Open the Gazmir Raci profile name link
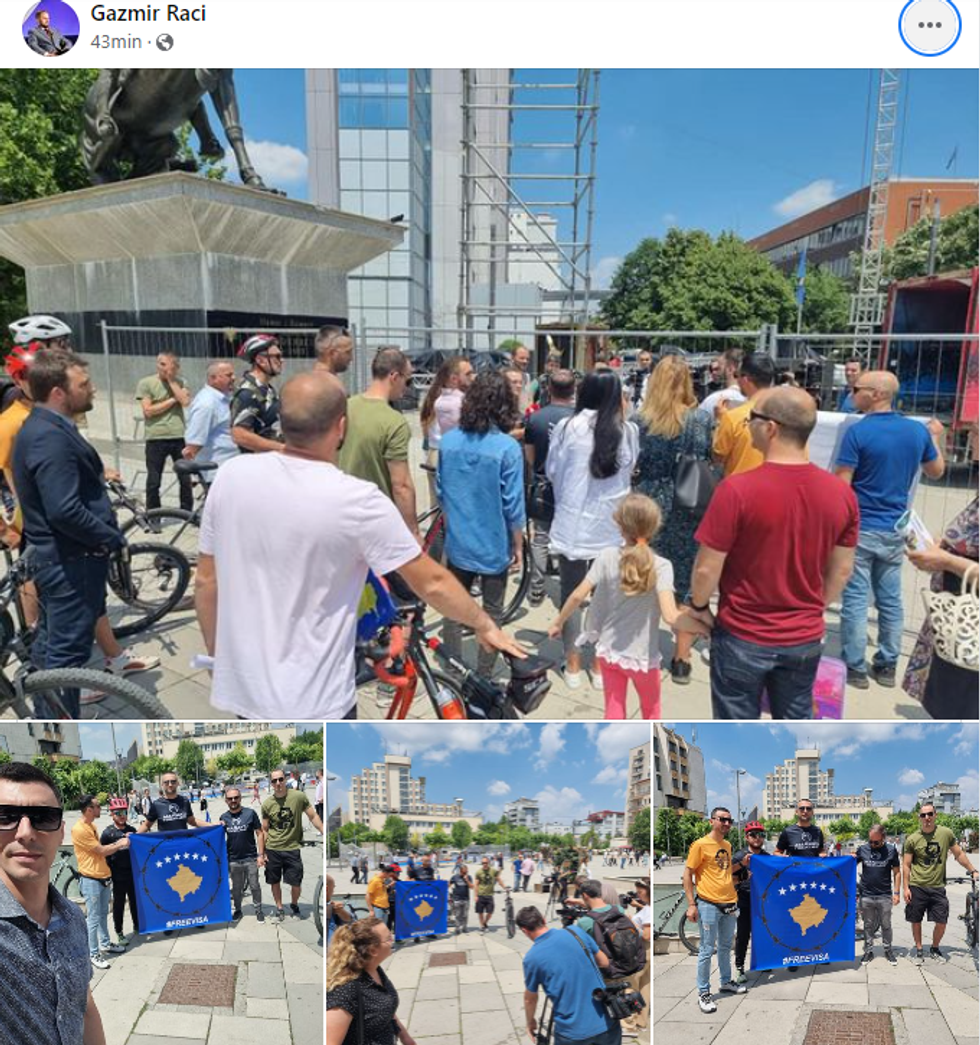Viewport: 980px width, 1045px height. [148, 13]
